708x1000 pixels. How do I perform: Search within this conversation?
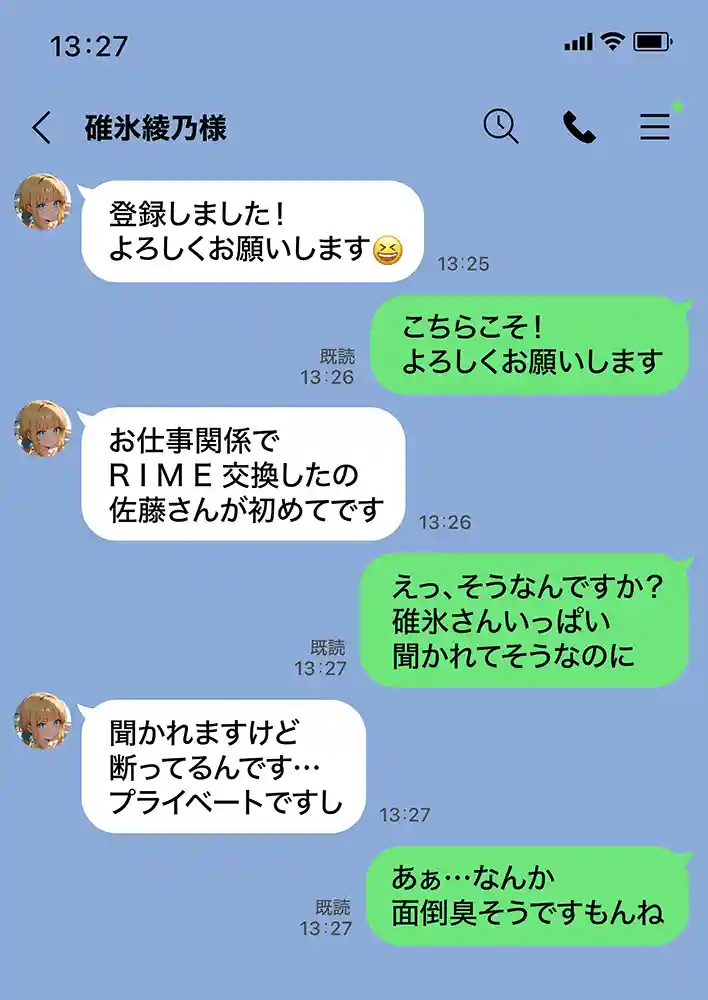pos(500,127)
